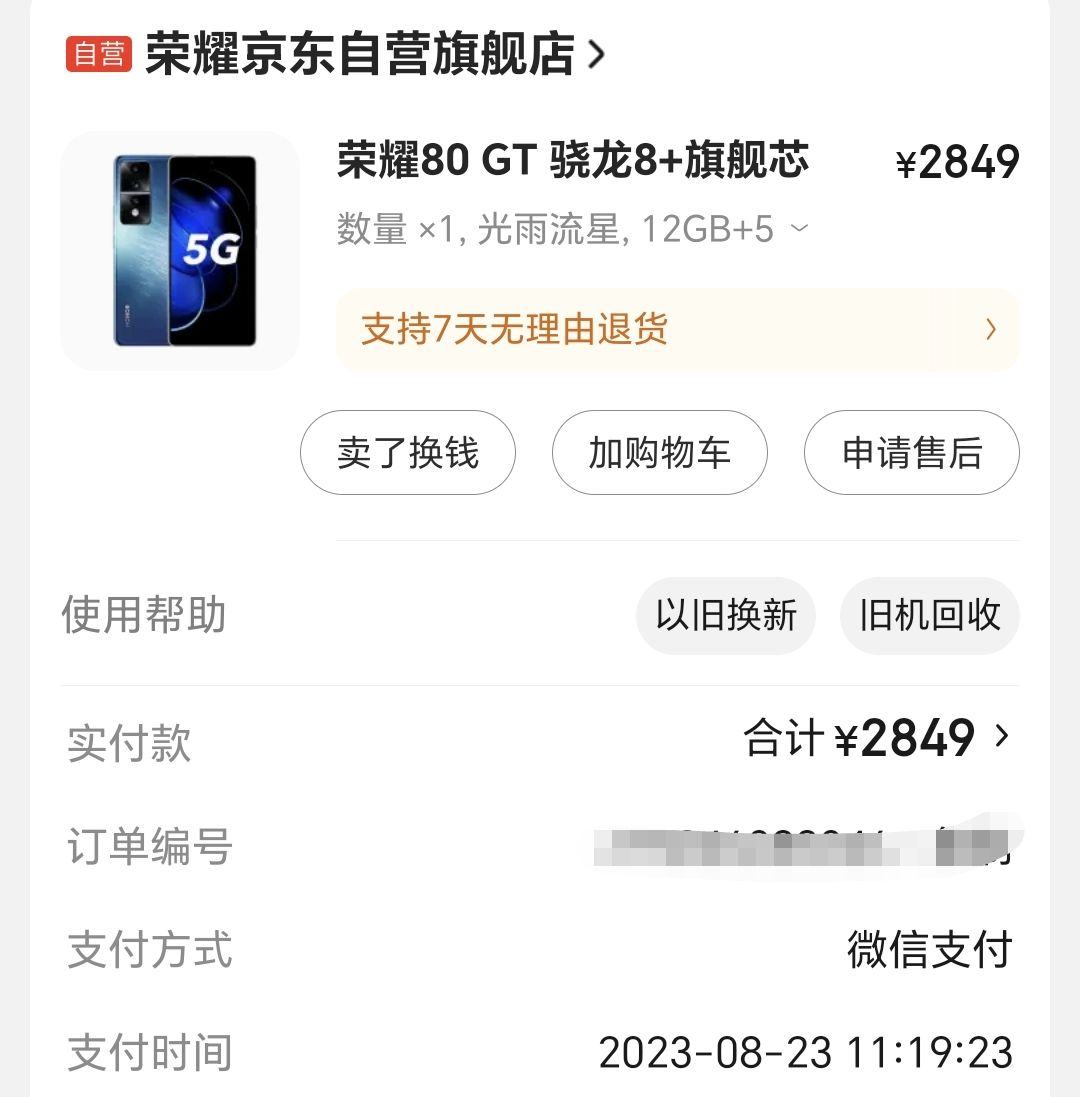Viewport: 1080px width, 1097px height.
Task: Select the 卖了换钱 trade option
Action: pyautogui.click(x=408, y=453)
